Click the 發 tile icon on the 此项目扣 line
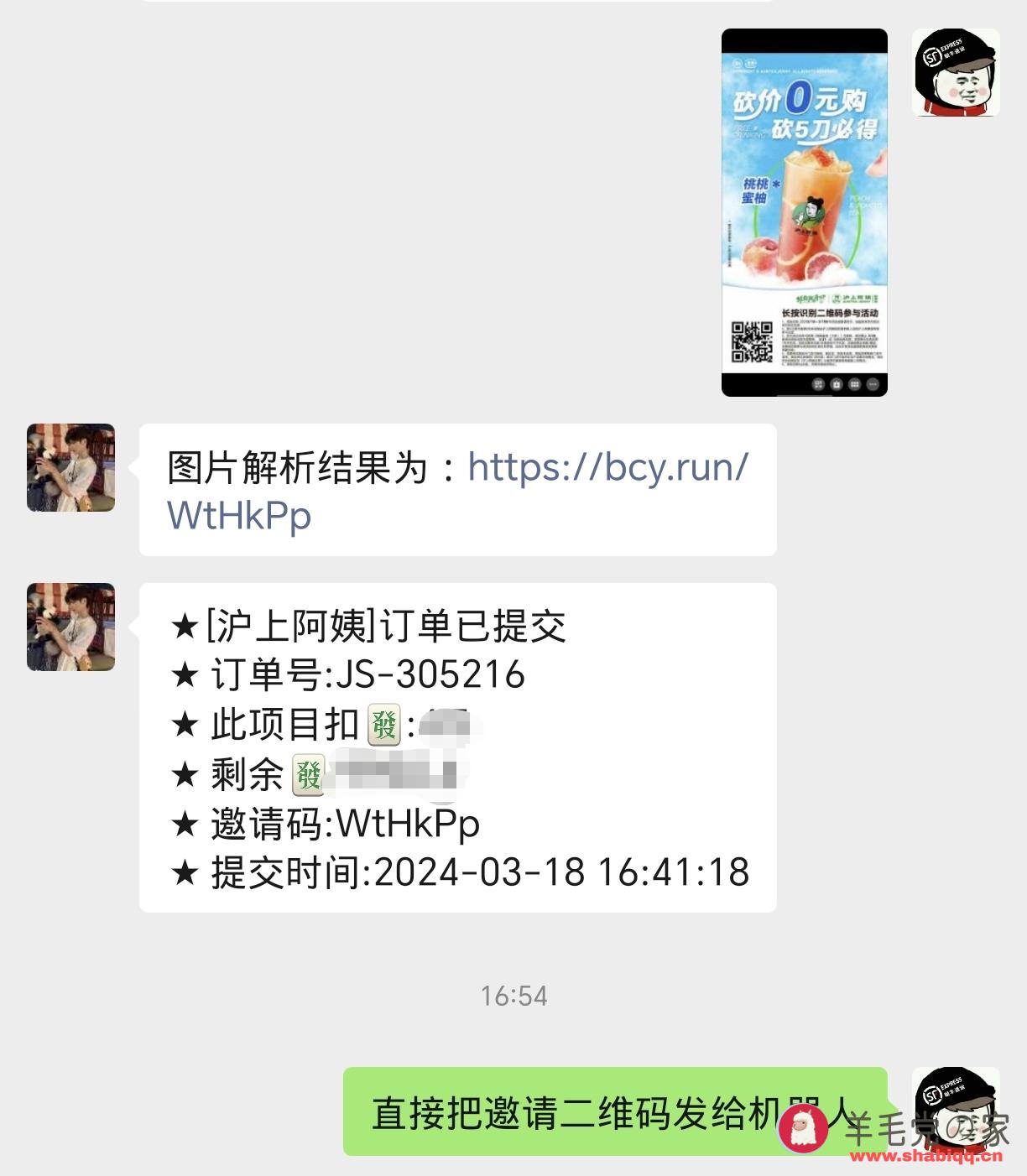 (x=383, y=726)
